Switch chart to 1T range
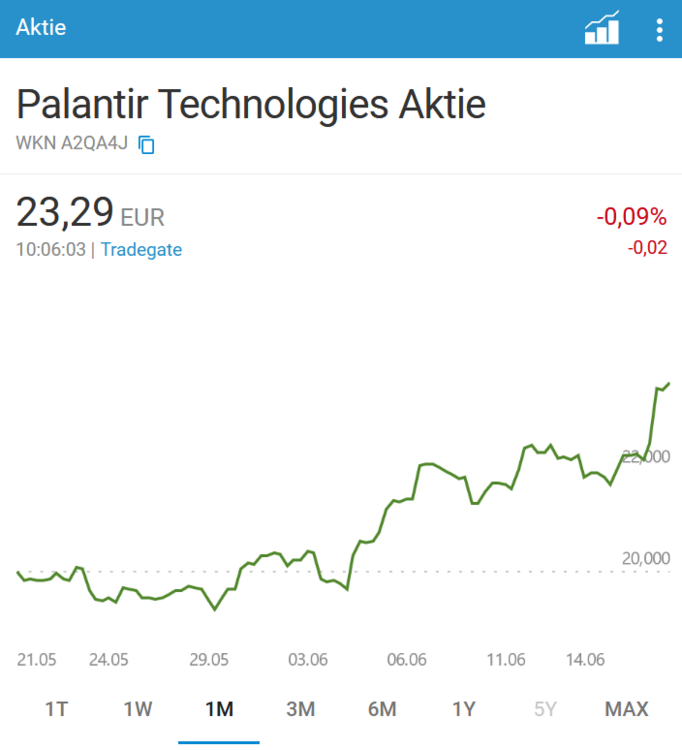 (56, 710)
